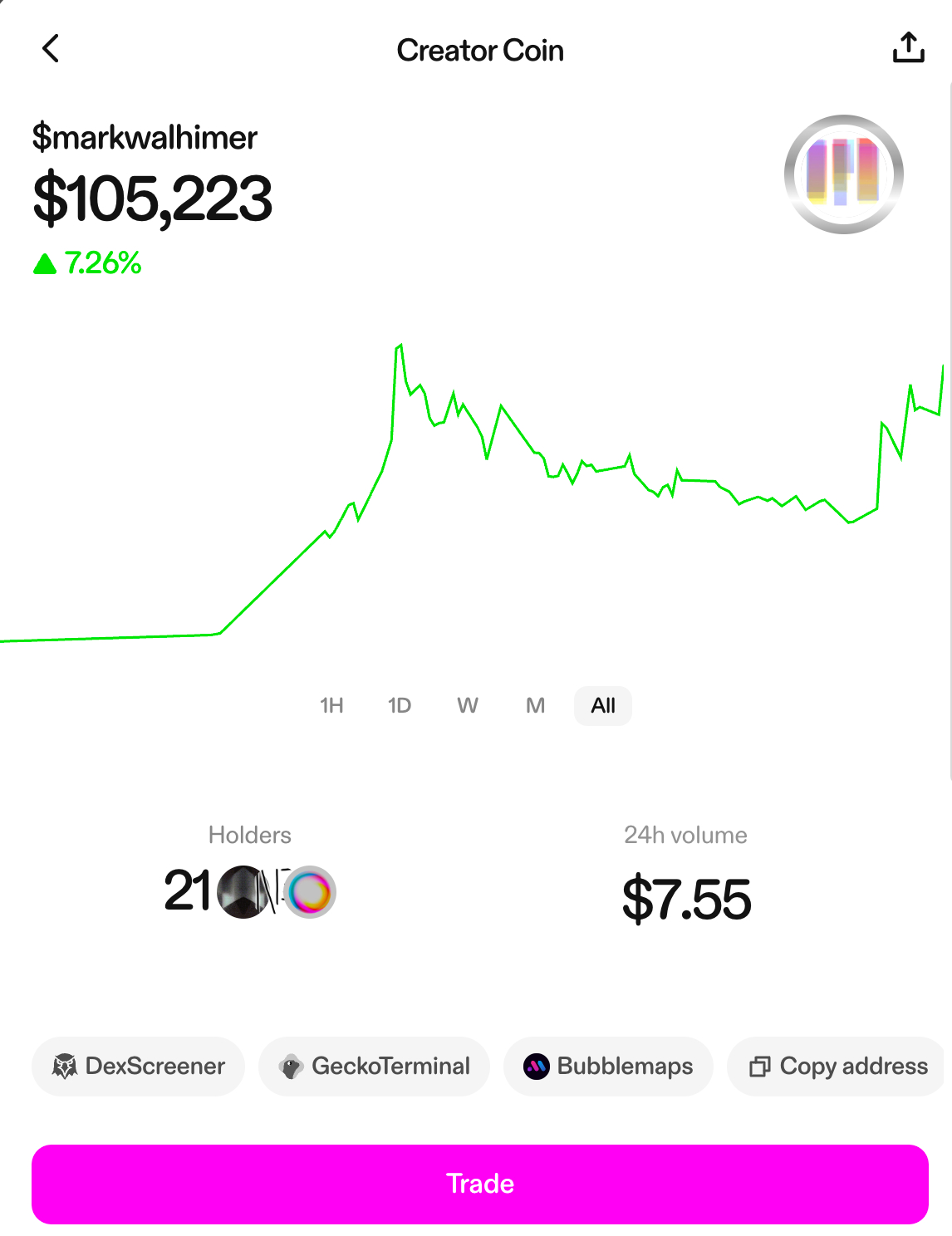The image size is (952, 1236).
Task: Tap the pink Trade button
Action: 480,1184
